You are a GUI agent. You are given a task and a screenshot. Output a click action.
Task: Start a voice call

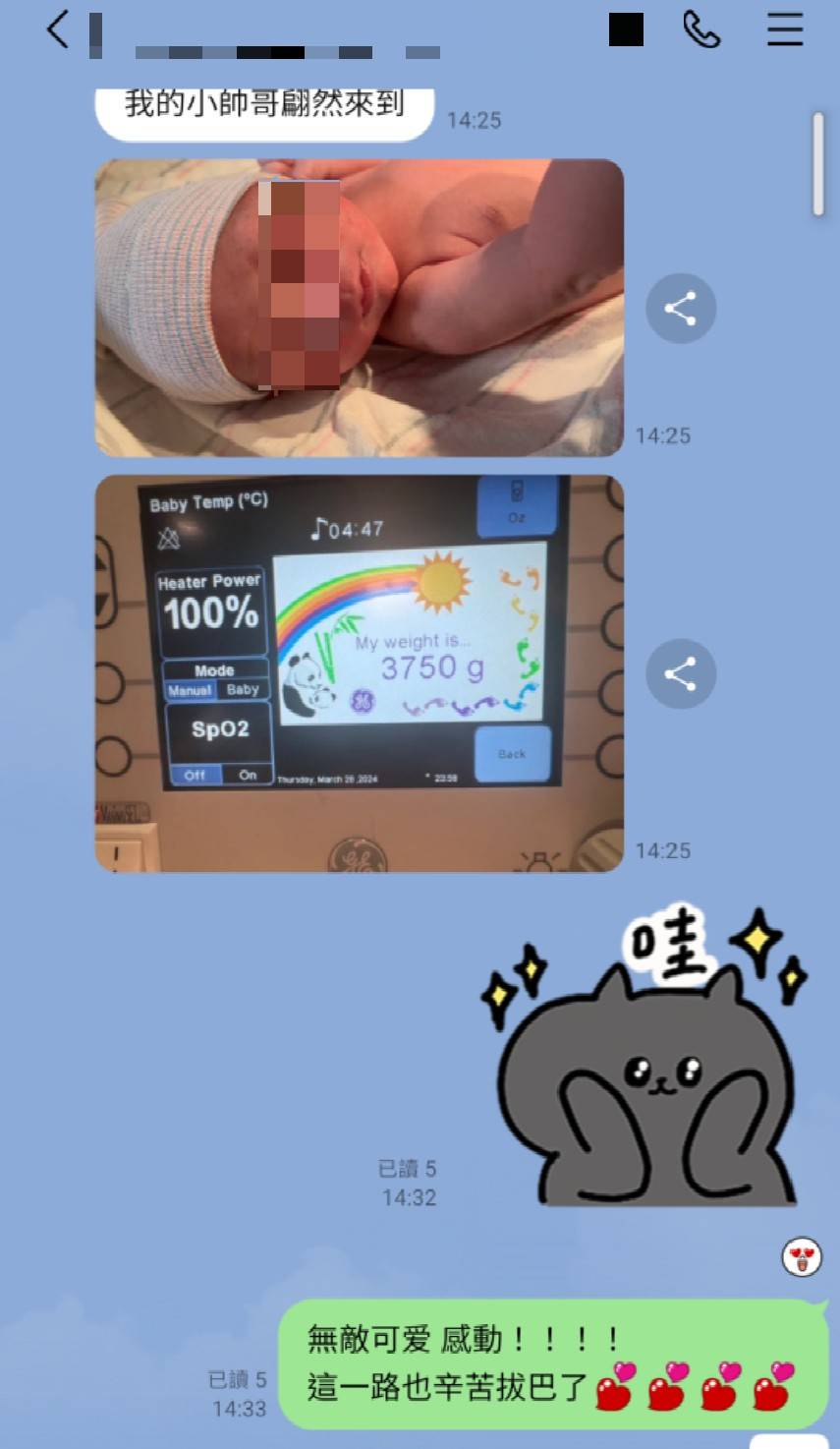pyautogui.click(x=701, y=30)
